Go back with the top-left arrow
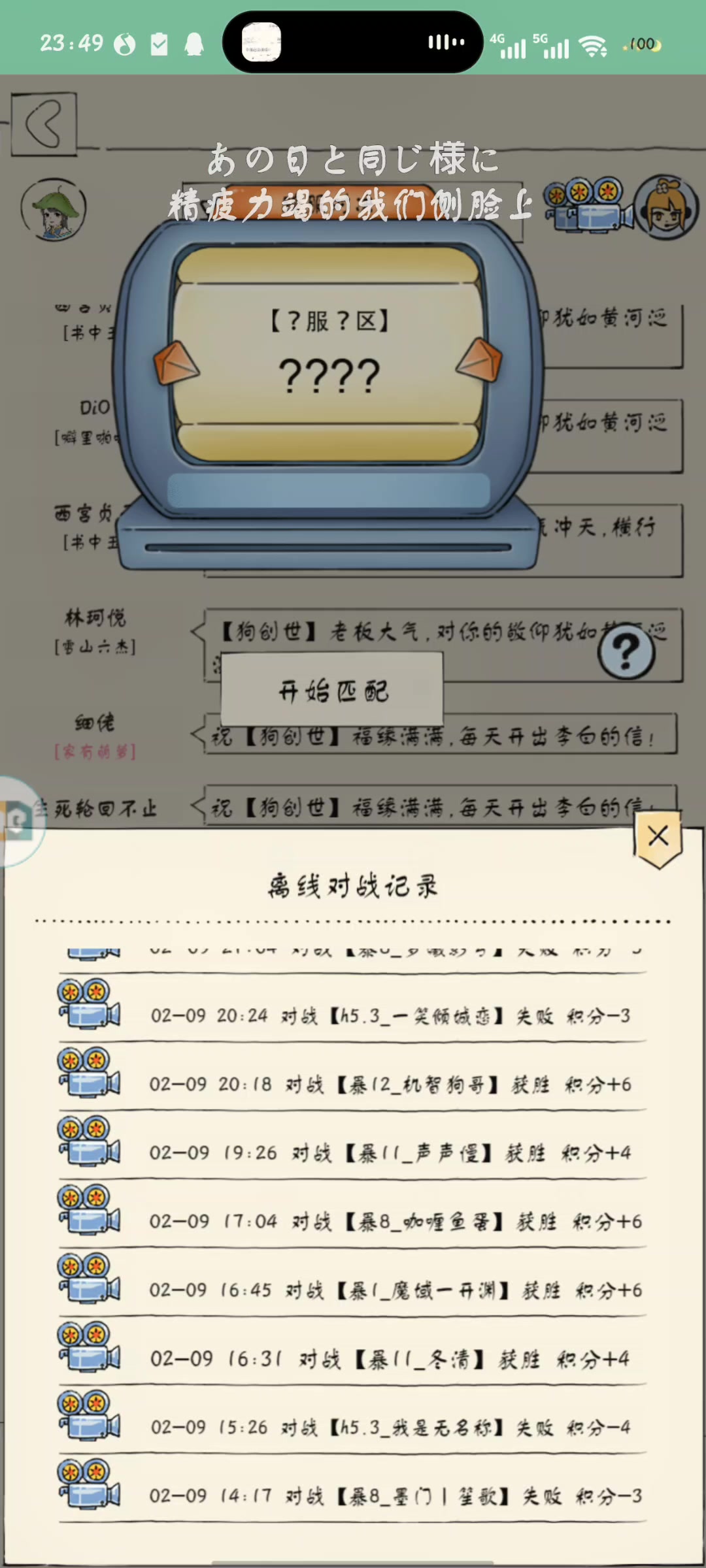This screenshot has height=1568, width=706. coord(44,123)
